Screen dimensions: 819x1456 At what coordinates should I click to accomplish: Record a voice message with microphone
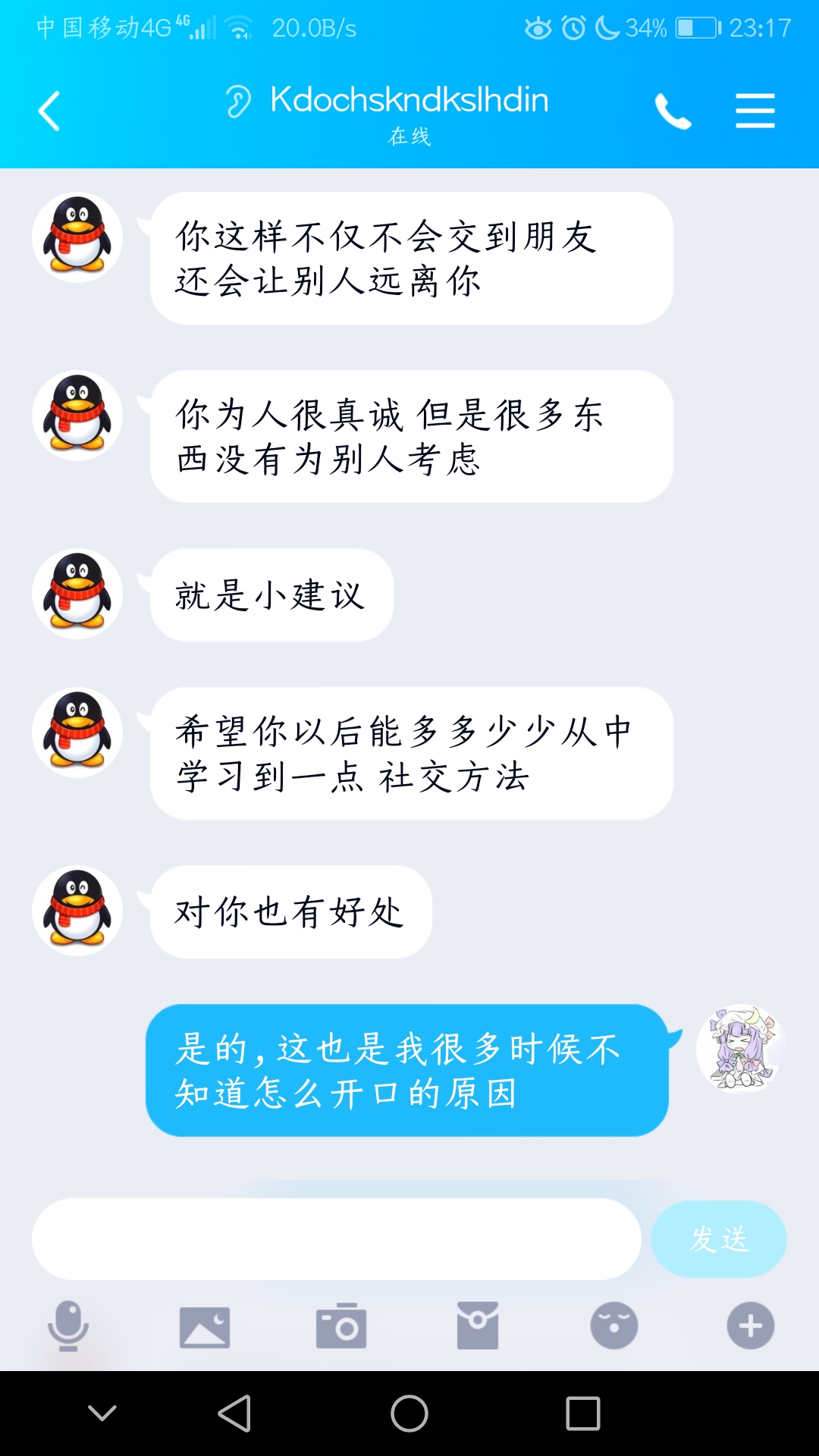[x=68, y=1326]
